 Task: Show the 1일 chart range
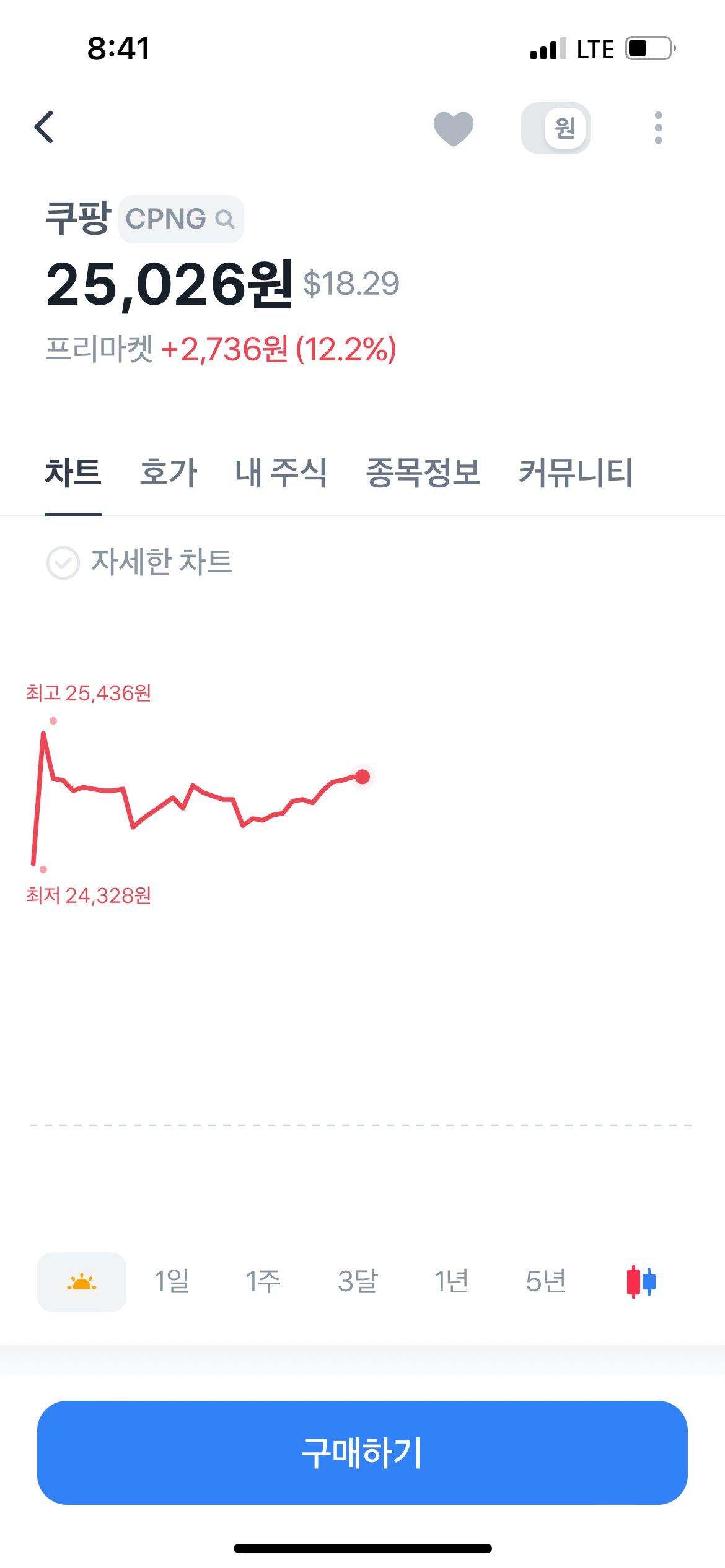pos(172,1281)
